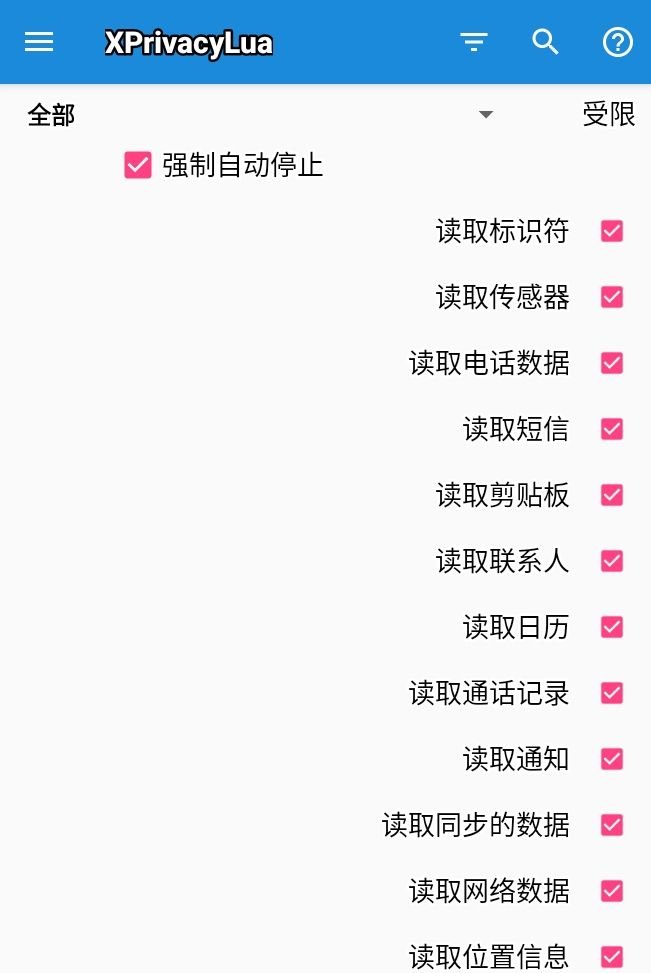Expand the 全部 dropdown
Viewport: 651px width, 973px height.
[486, 115]
